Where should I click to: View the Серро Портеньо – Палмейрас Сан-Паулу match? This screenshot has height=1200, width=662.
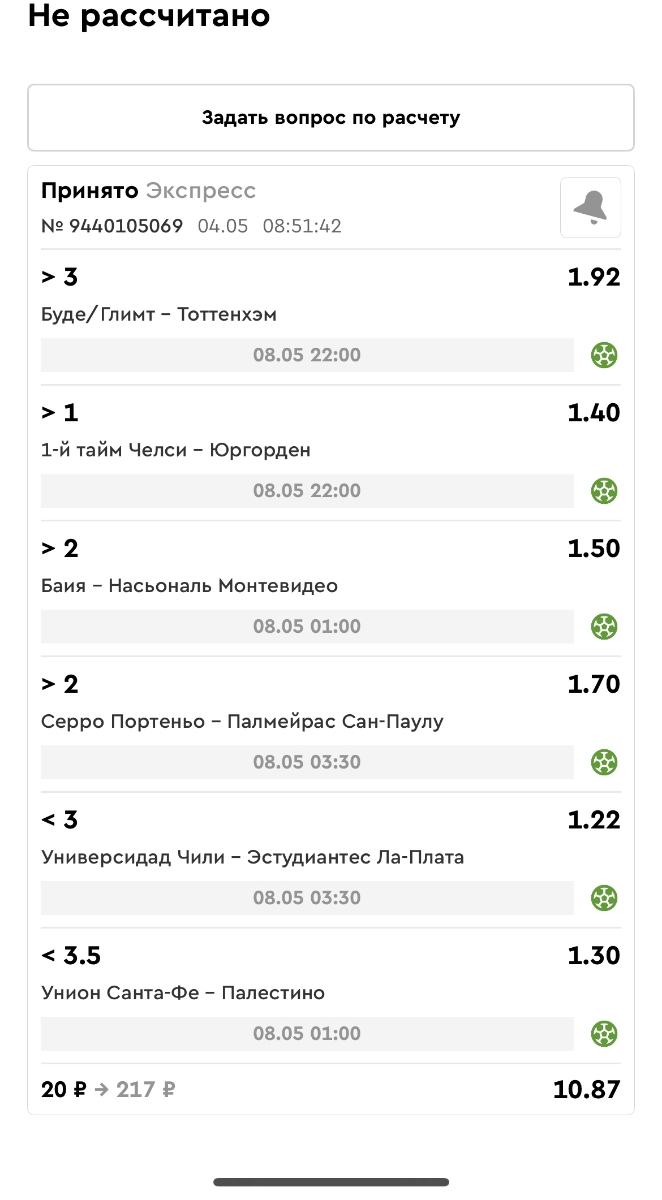point(242,722)
